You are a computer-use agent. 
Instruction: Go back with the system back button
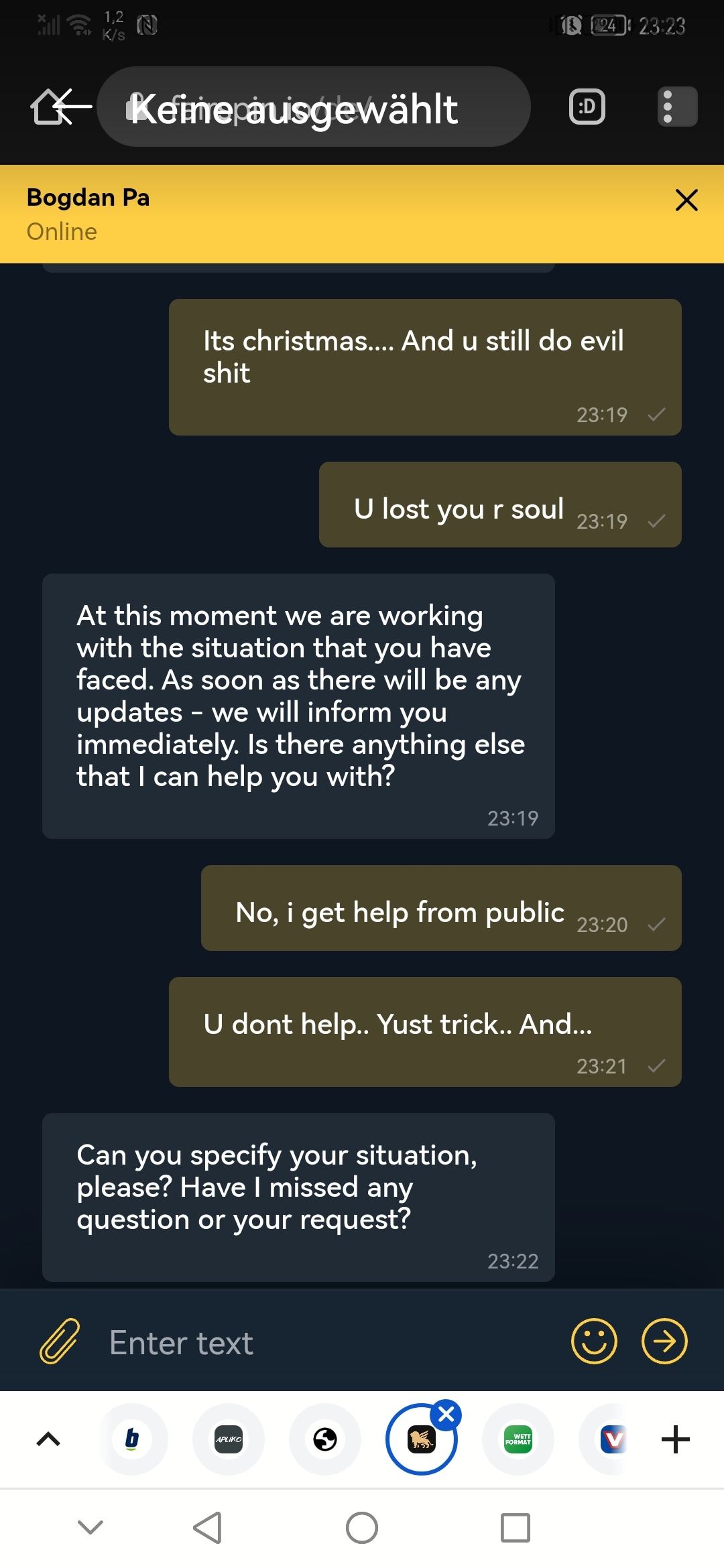[x=207, y=1528]
